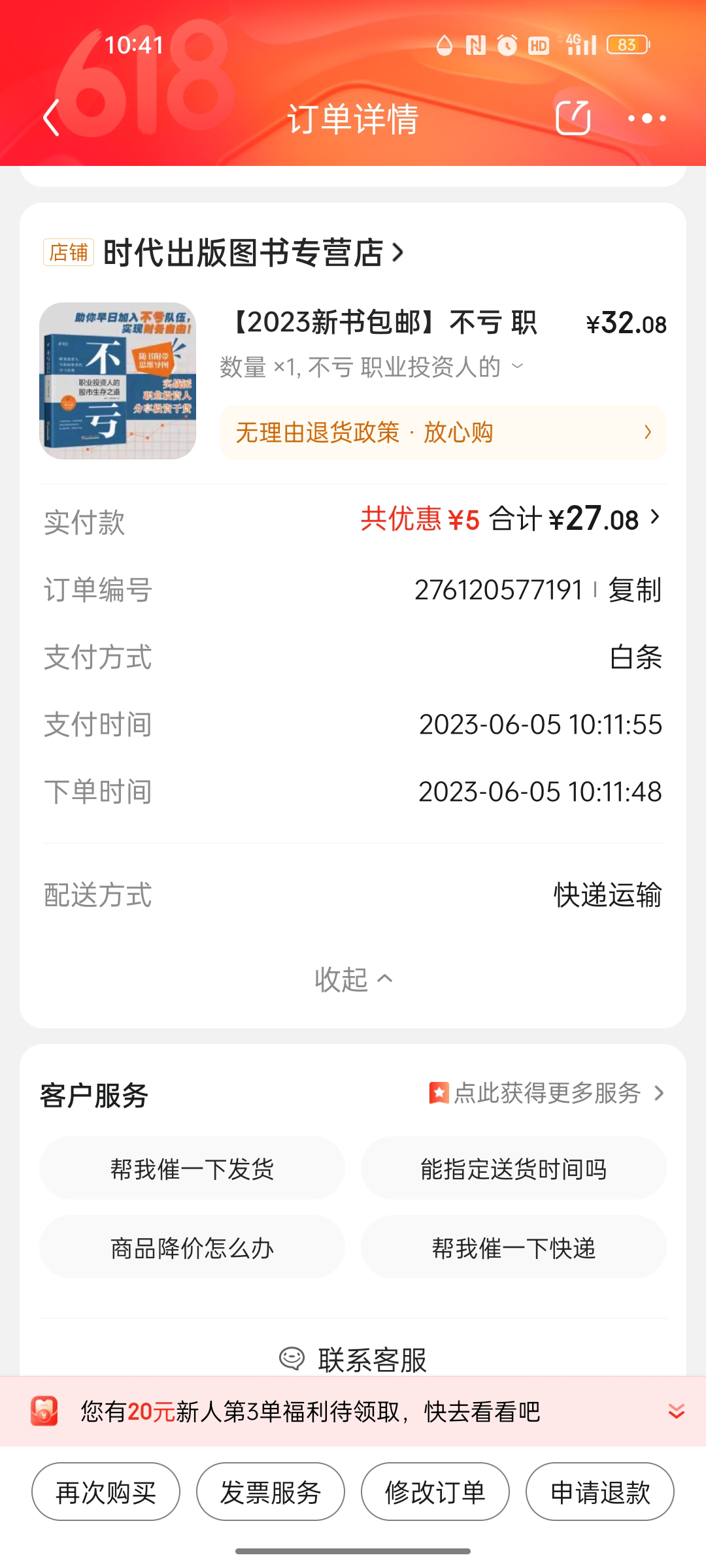Tap the 帮我催一下快递 chip
The width and height of the screenshot is (706, 1568).
(x=513, y=1248)
